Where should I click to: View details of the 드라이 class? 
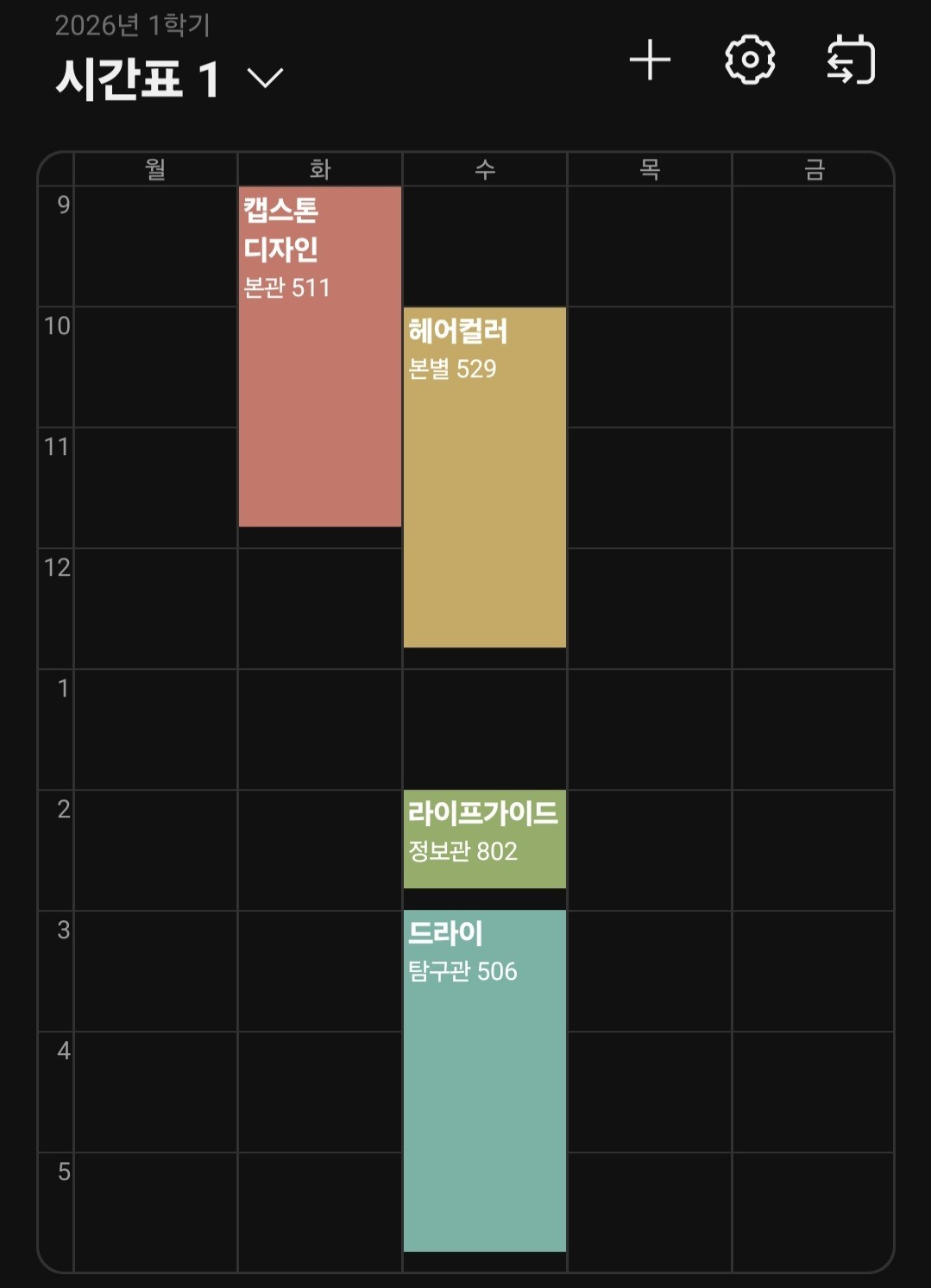484,1080
